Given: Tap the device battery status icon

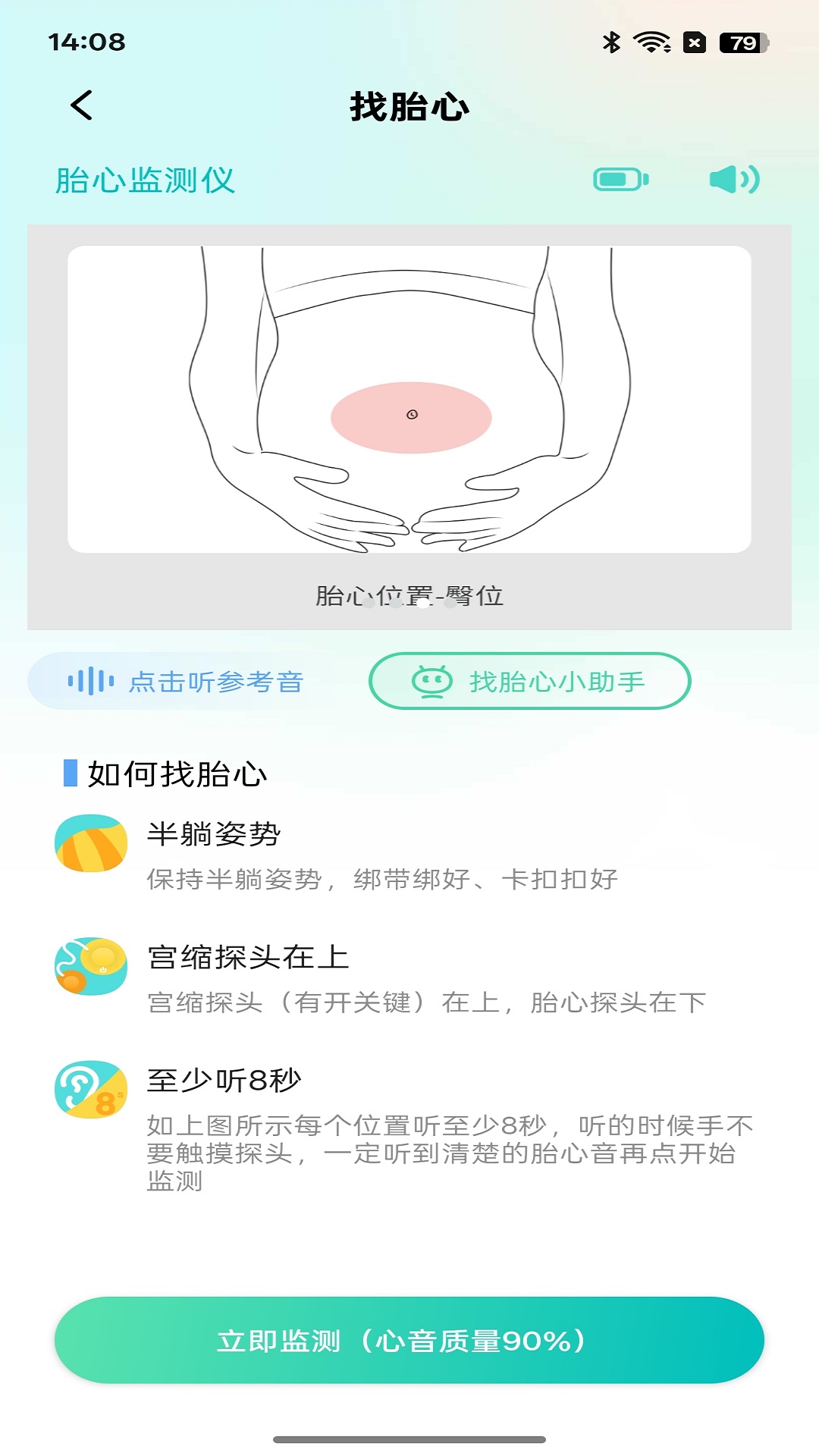Looking at the screenshot, I should pyautogui.click(x=620, y=180).
